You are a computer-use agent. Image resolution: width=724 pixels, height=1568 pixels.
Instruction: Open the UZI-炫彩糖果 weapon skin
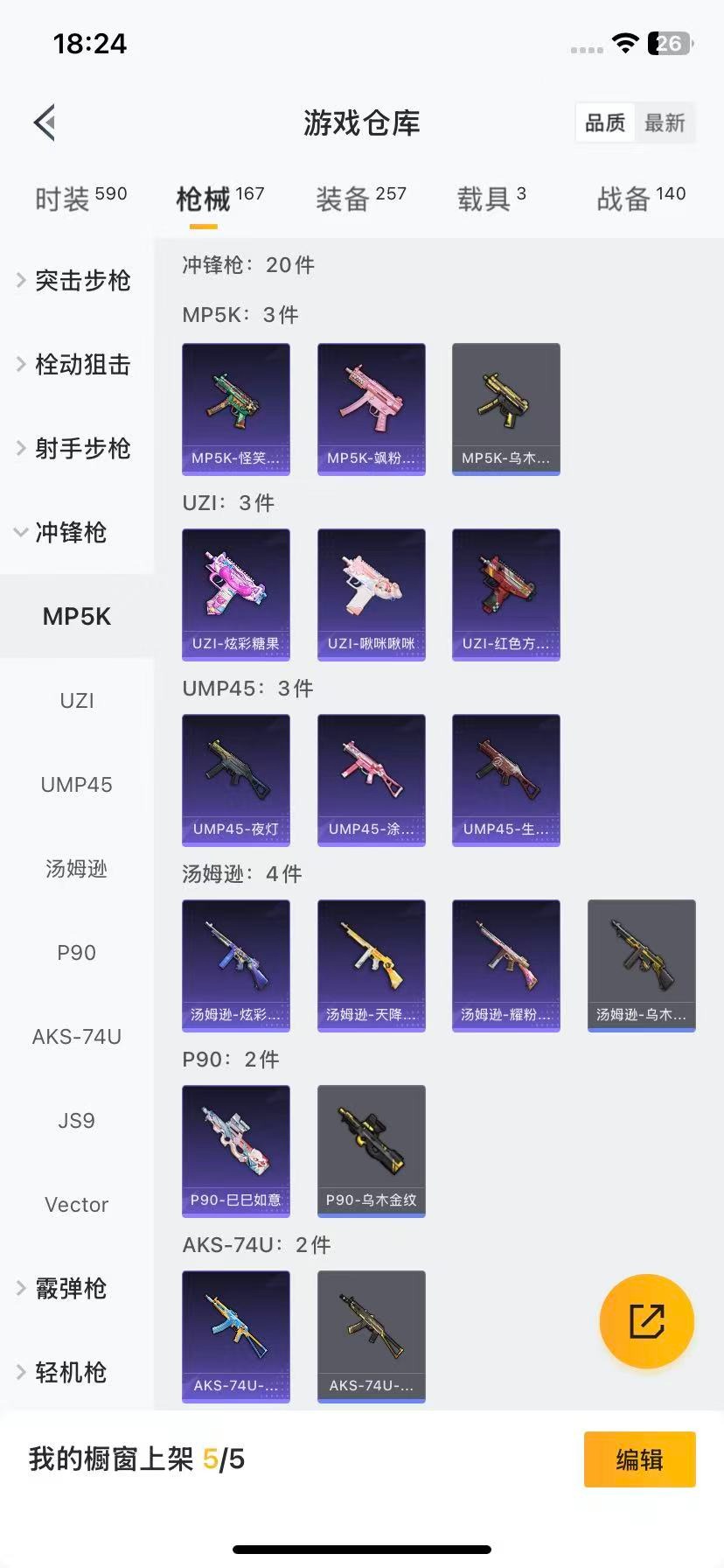pos(236,593)
